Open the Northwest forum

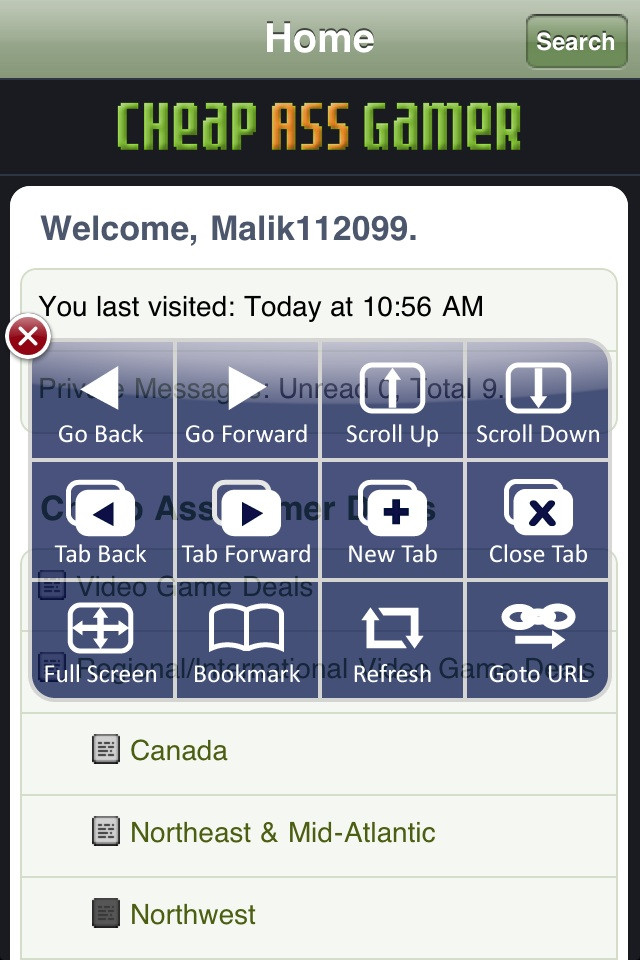(x=192, y=914)
